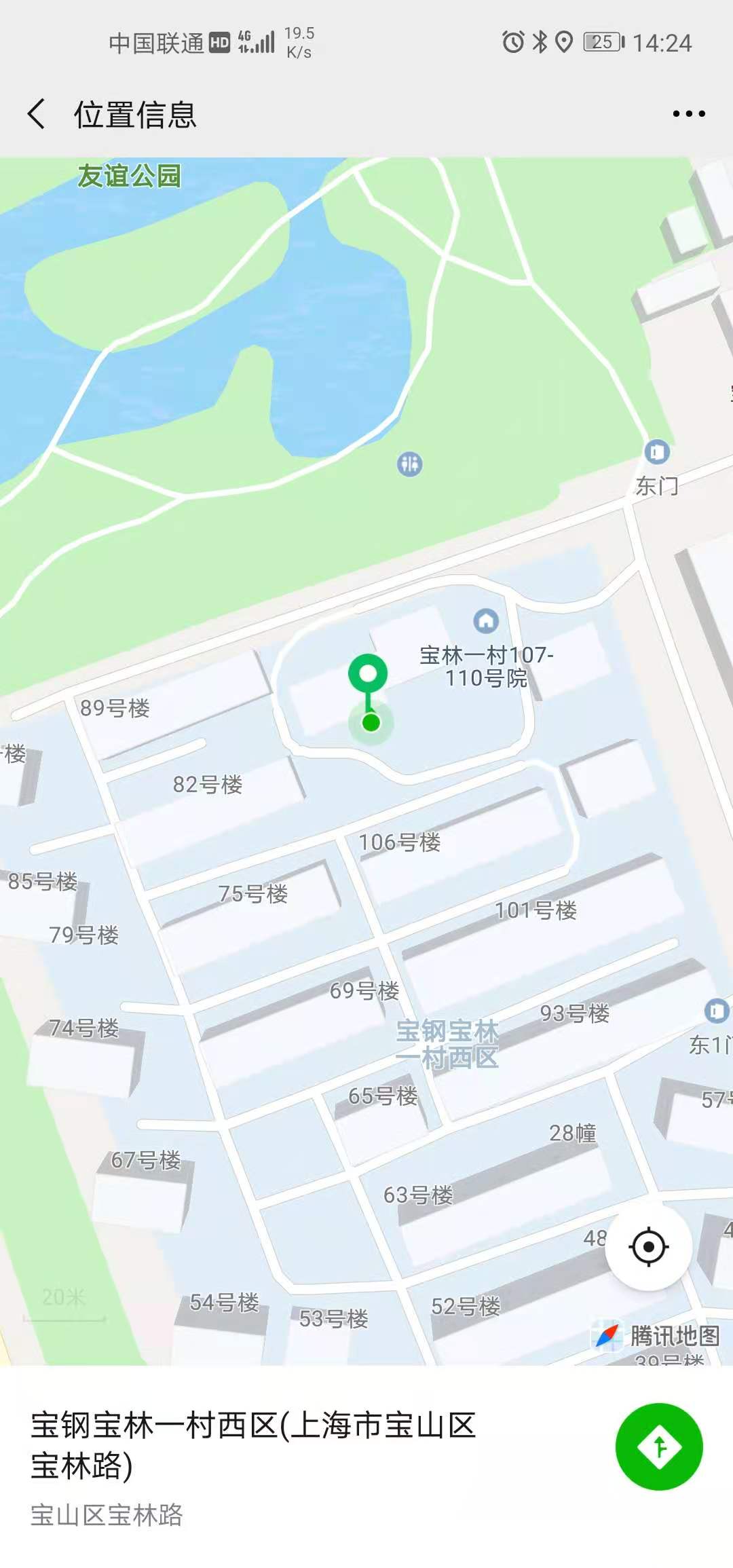The width and height of the screenshot is (733, 1568).
Task: Select the 东门 gate marker on map
Action: point(656,452)
